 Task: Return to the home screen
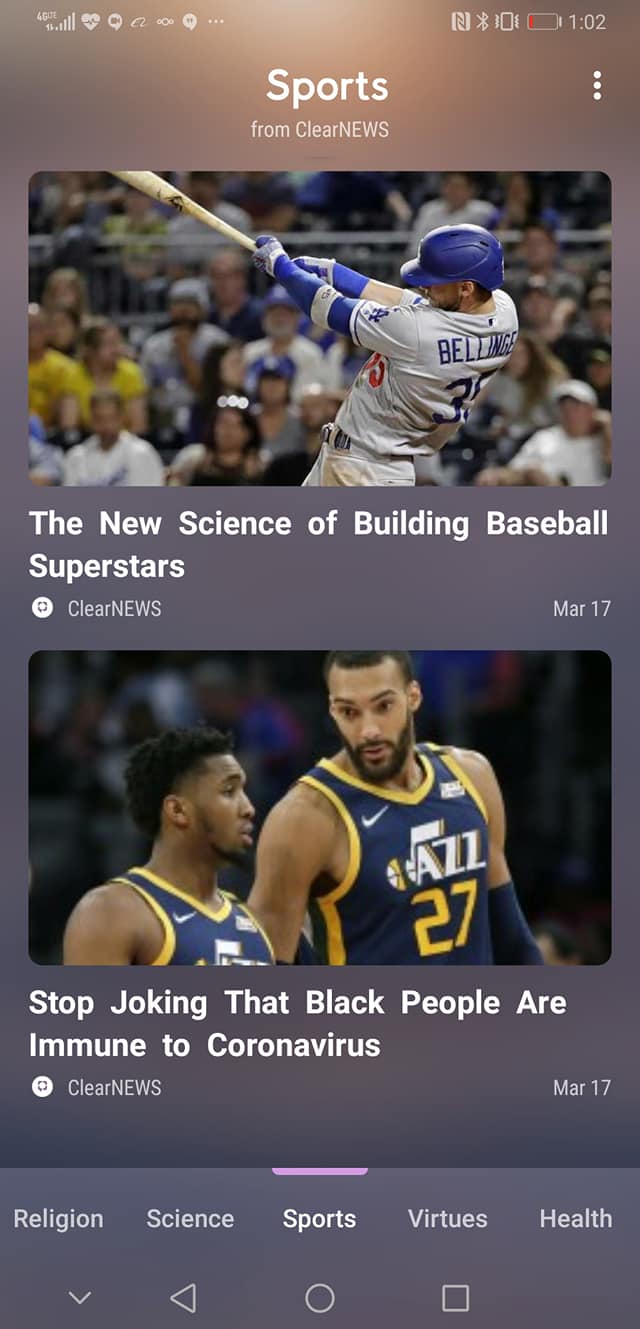pyautogui.click(x=320, y=1298)
